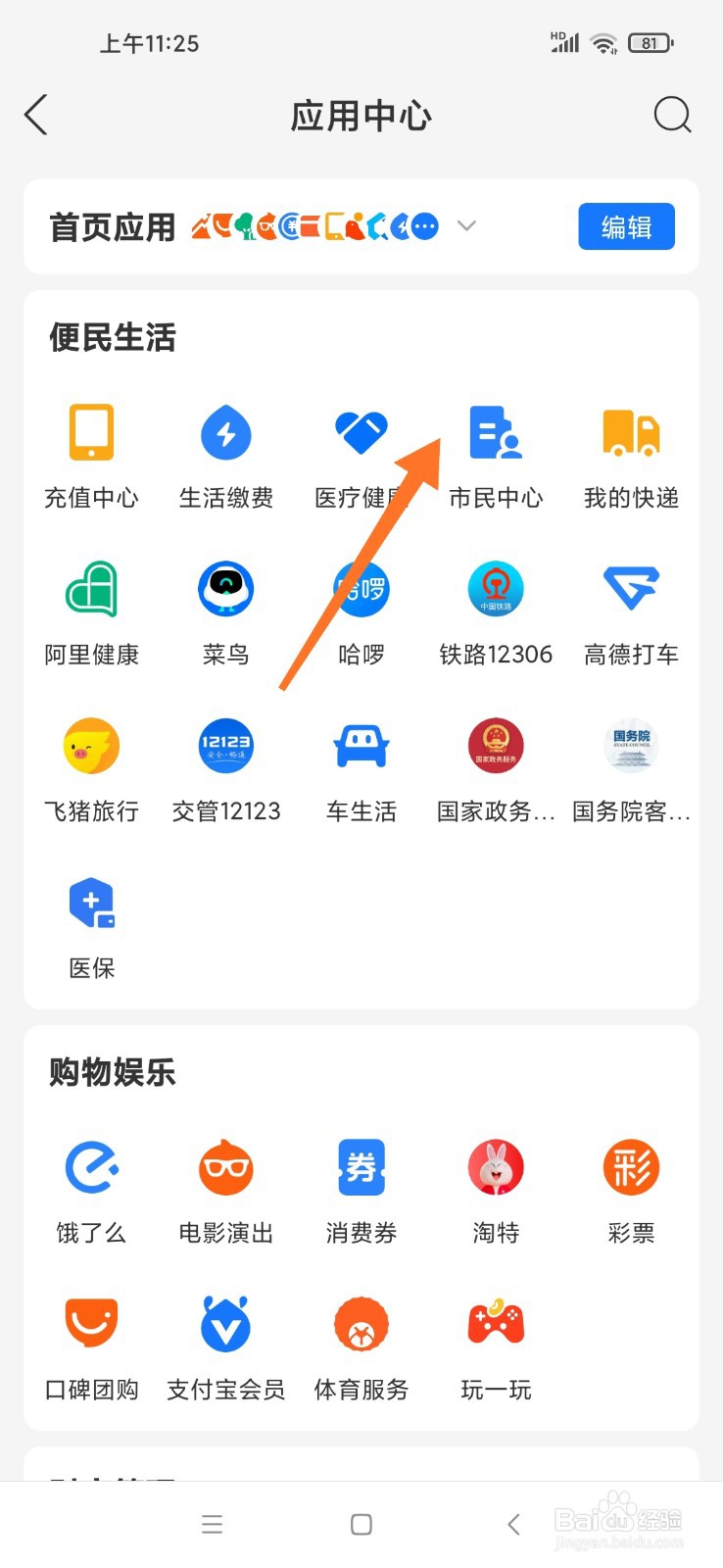Tap the search magnifier icon

[672, 115]
